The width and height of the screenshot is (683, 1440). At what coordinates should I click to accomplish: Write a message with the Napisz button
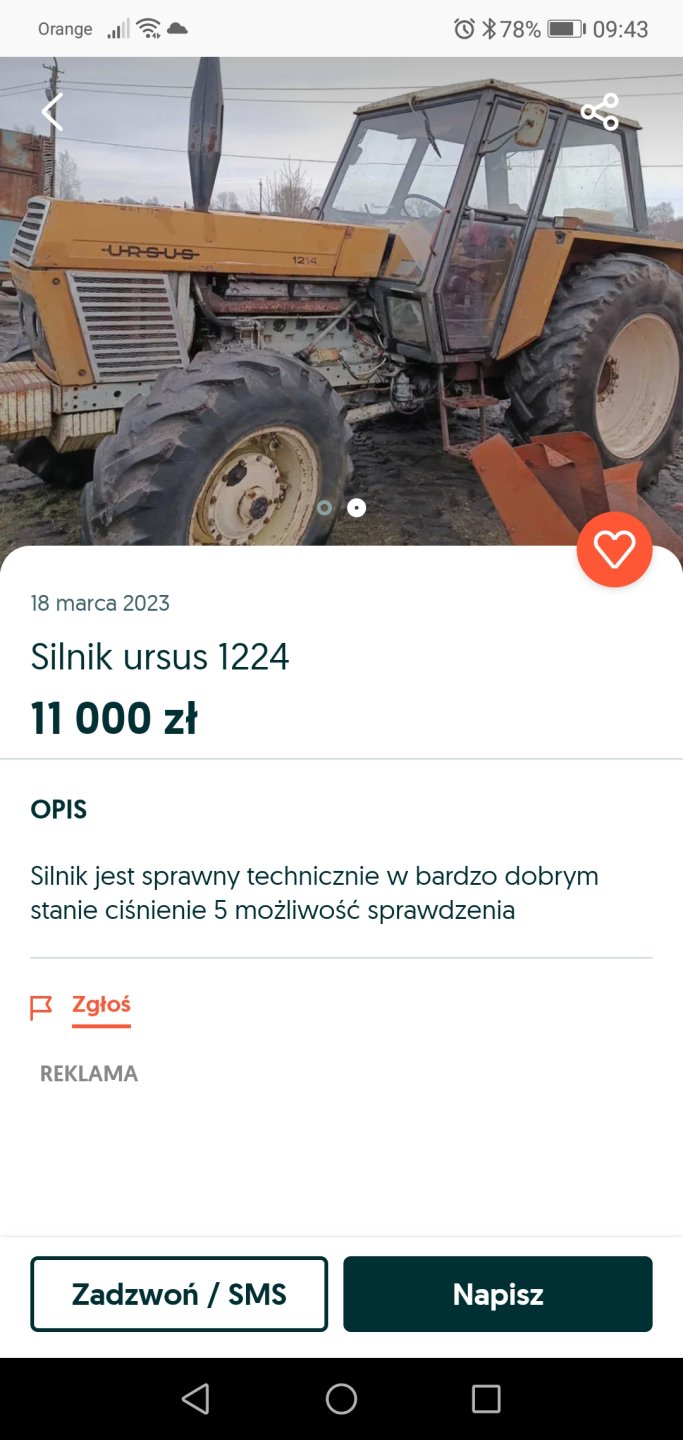click(x=497, y=1294)
